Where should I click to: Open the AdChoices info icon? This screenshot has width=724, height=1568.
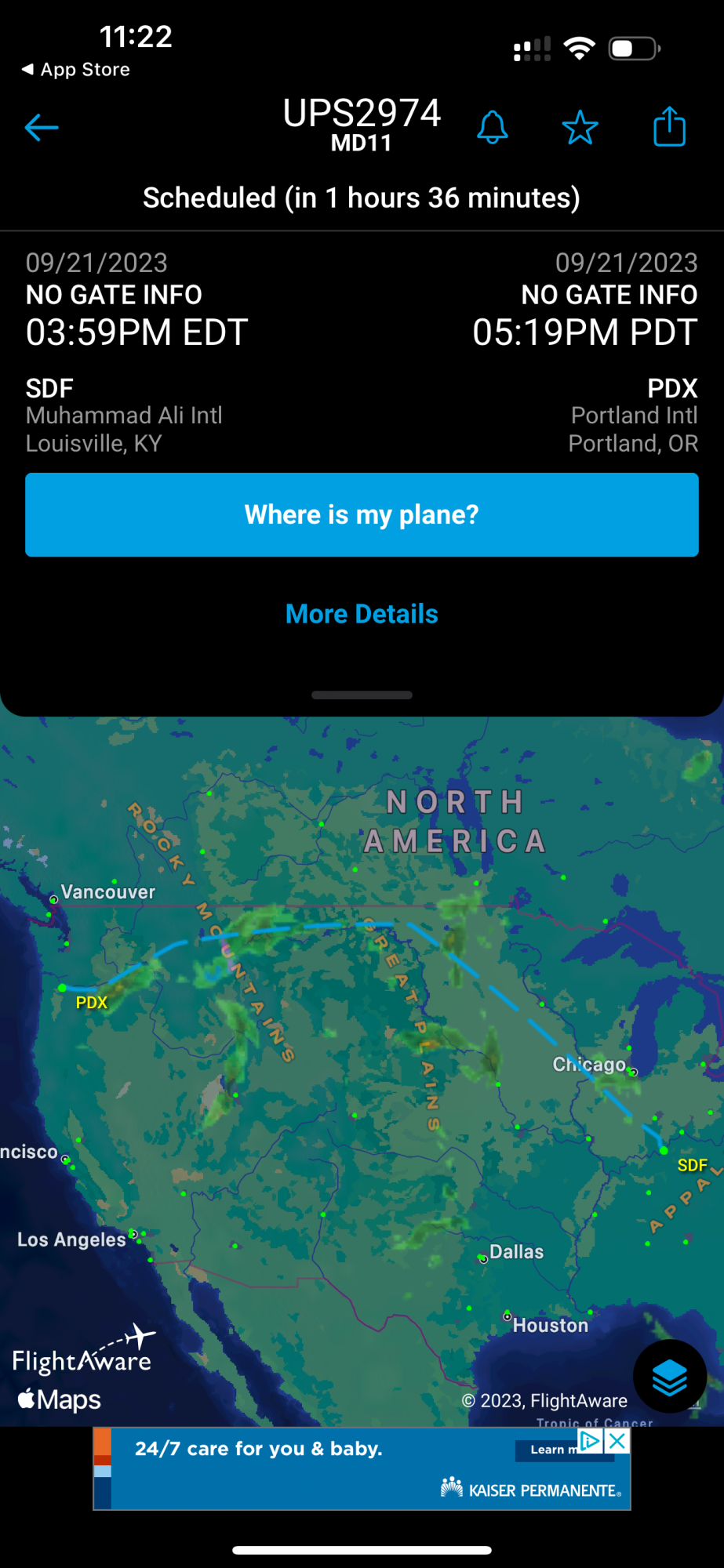590,1441
